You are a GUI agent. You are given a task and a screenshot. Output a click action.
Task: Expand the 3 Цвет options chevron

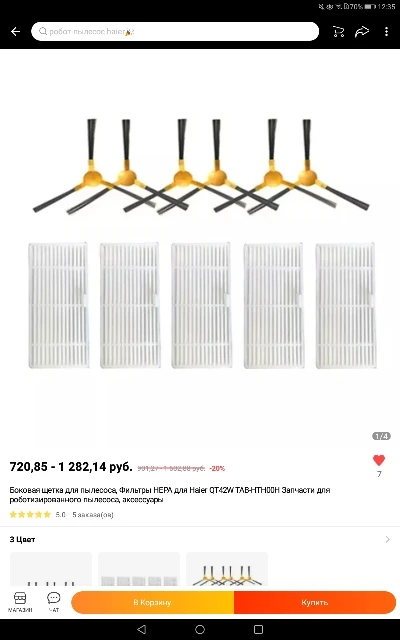coord(387,539)
